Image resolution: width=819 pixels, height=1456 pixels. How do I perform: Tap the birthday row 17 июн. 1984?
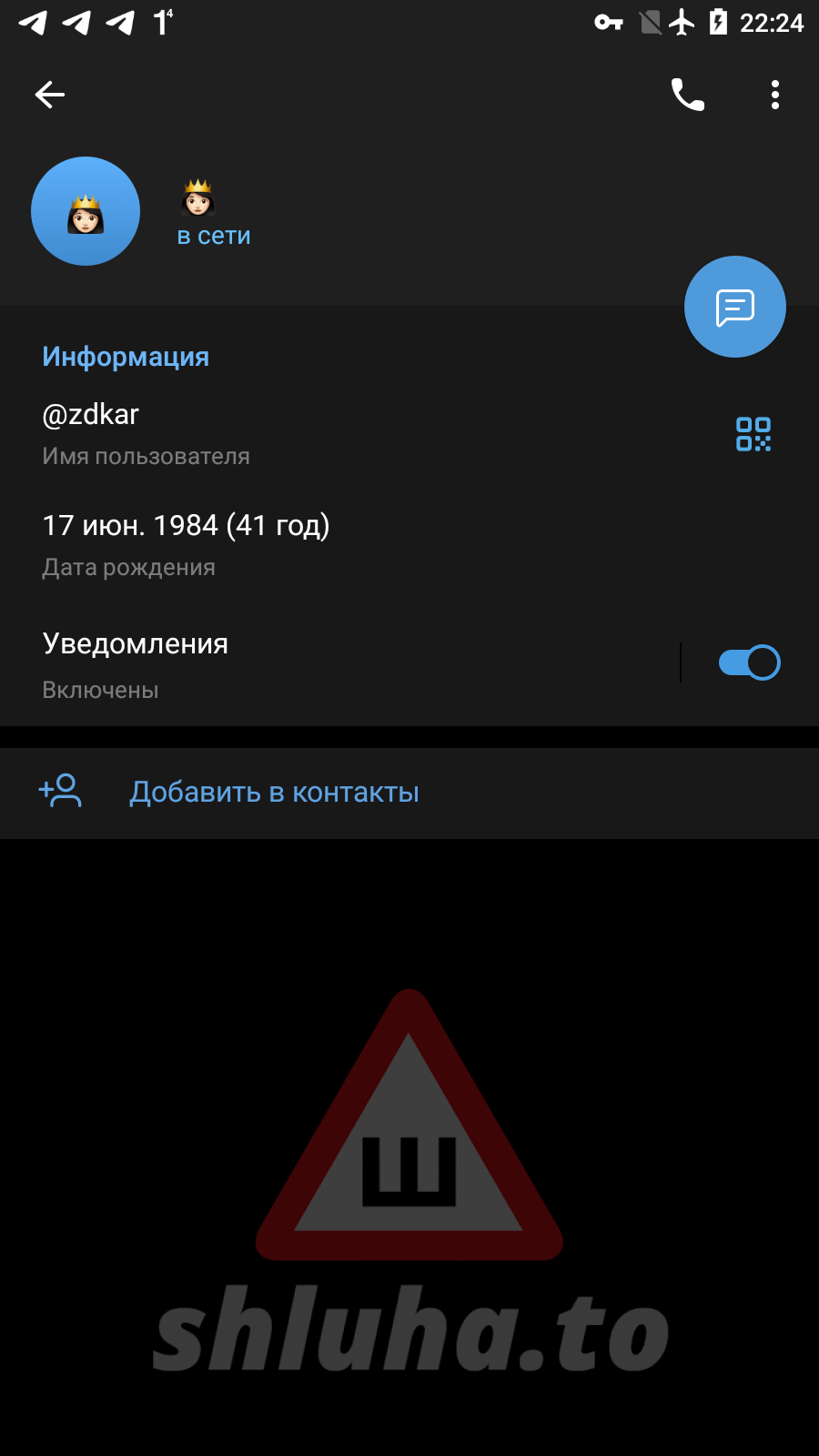tap(273, 544)
